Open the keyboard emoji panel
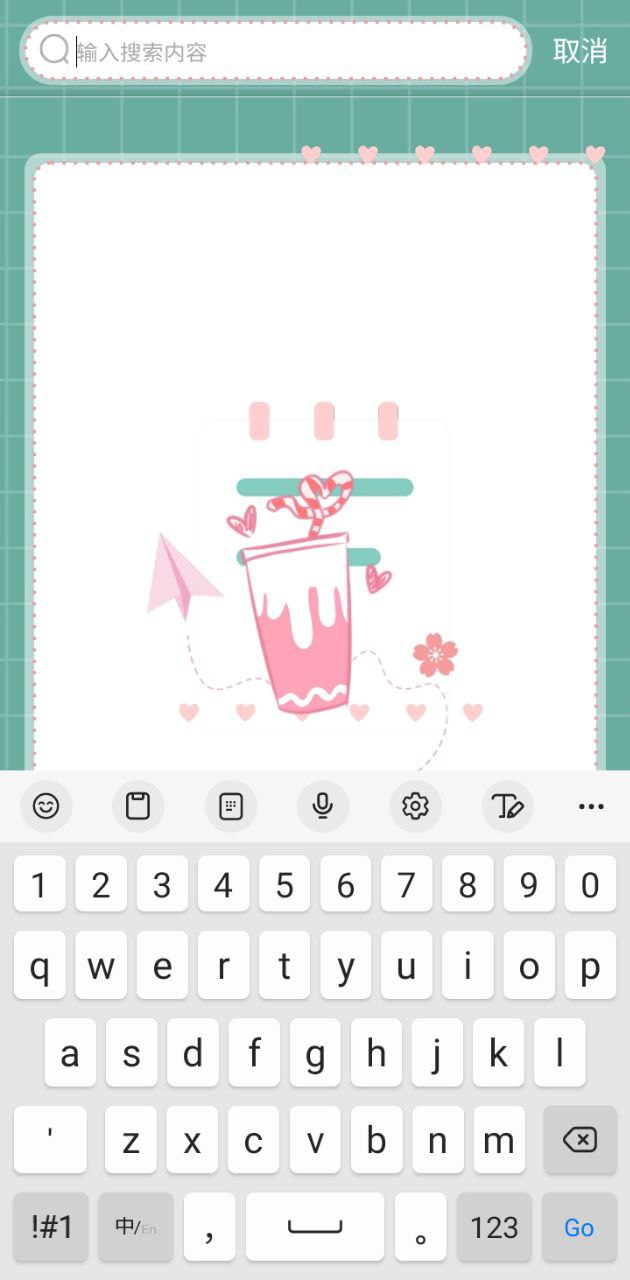The height and width of the screenshot is (1280, 630). 46,806
